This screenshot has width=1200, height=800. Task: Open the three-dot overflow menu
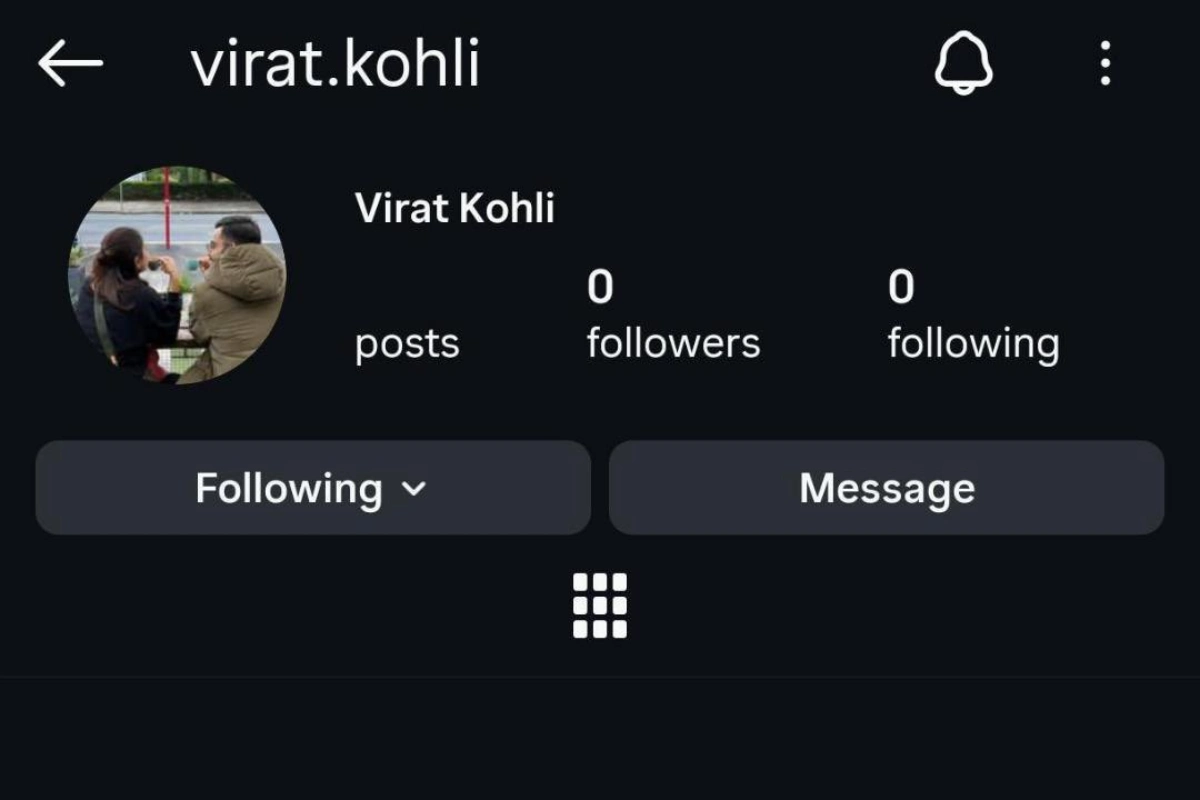[x=1105, y=64]
